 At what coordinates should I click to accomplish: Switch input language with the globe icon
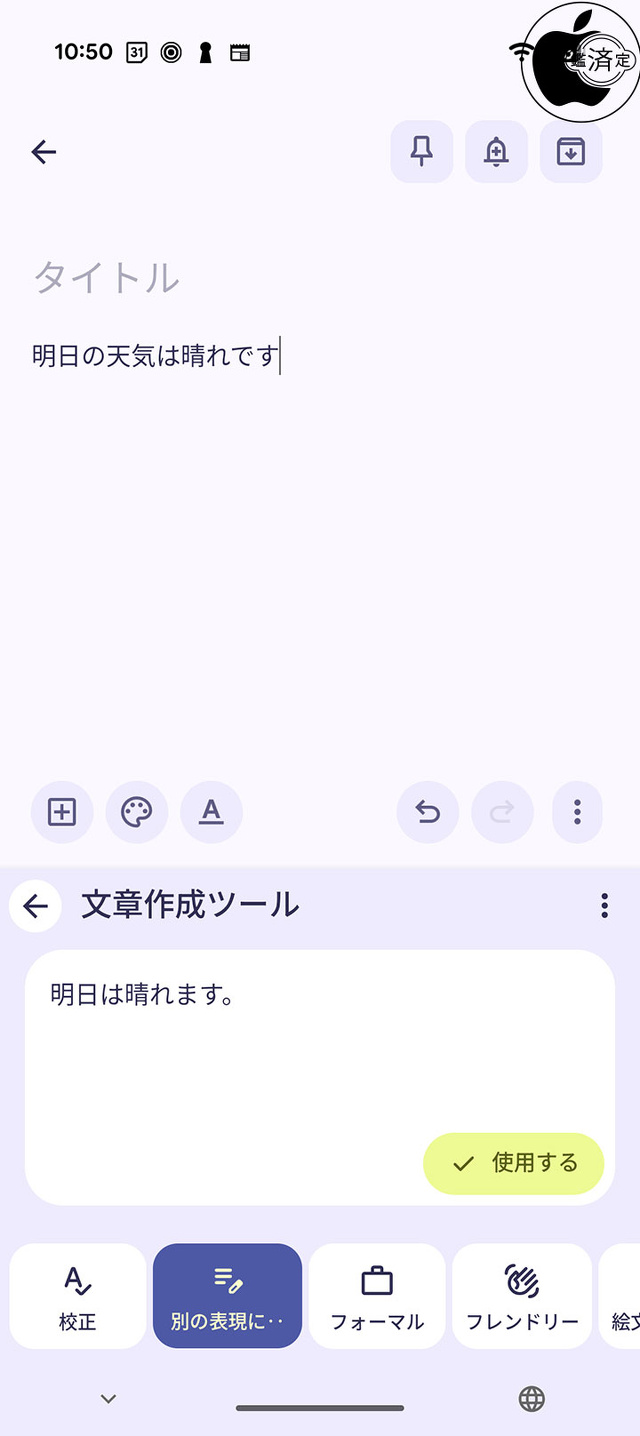point(532,1399)
